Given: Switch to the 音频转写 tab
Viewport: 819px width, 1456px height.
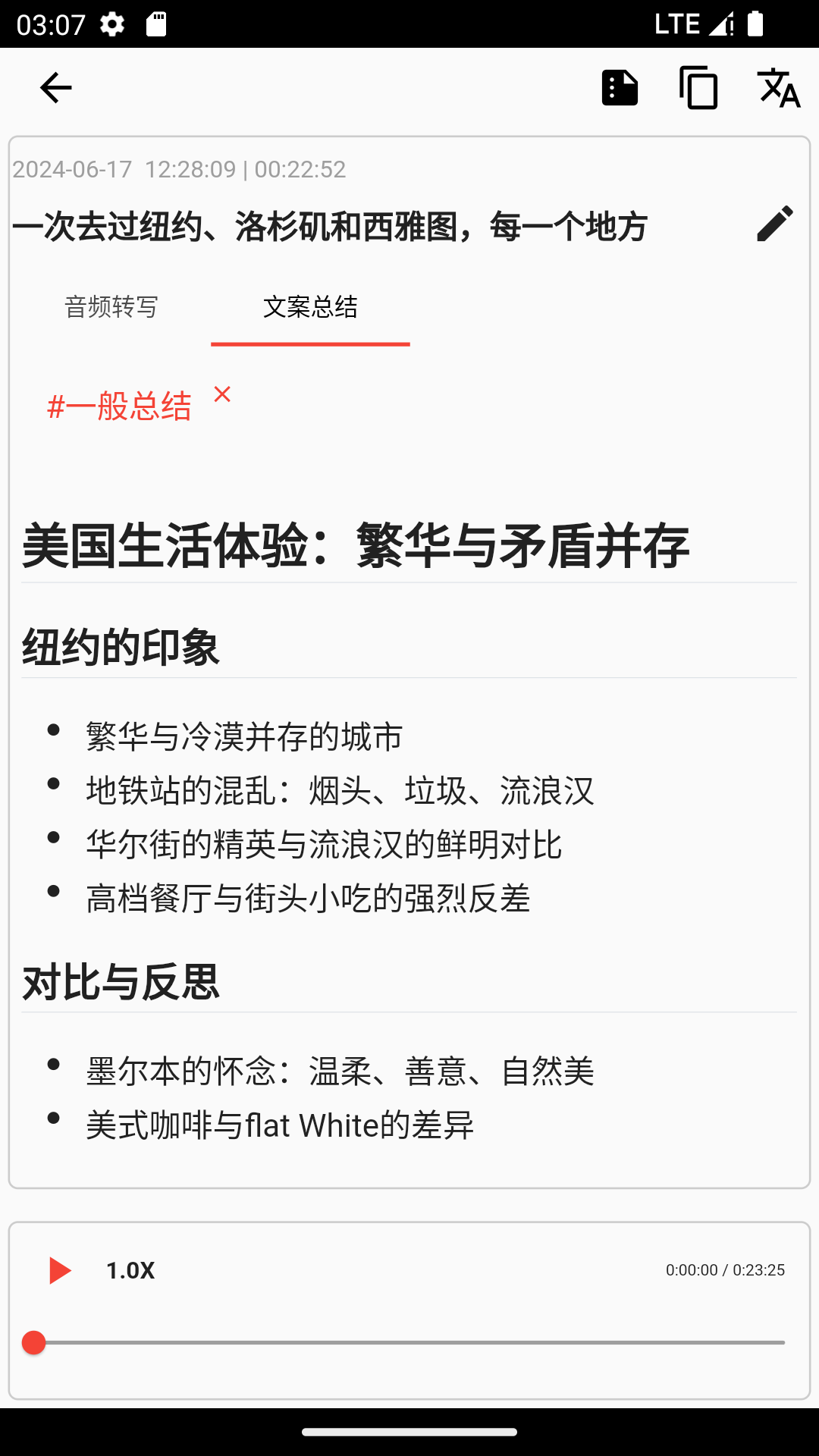Looking at the screenshot, I should (x=112, y=308).
